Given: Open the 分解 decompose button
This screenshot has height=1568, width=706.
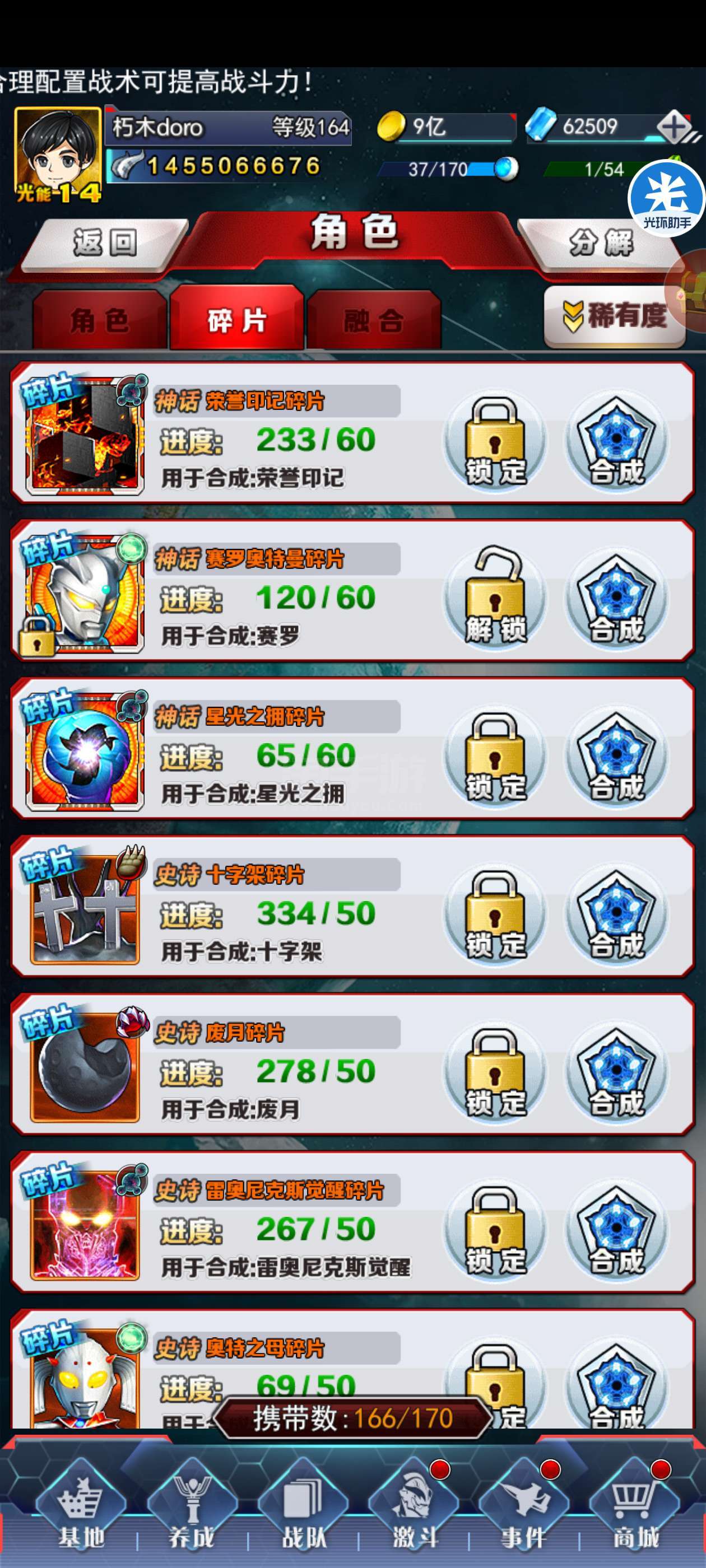Looking at the screenshot, I should 601,244.
